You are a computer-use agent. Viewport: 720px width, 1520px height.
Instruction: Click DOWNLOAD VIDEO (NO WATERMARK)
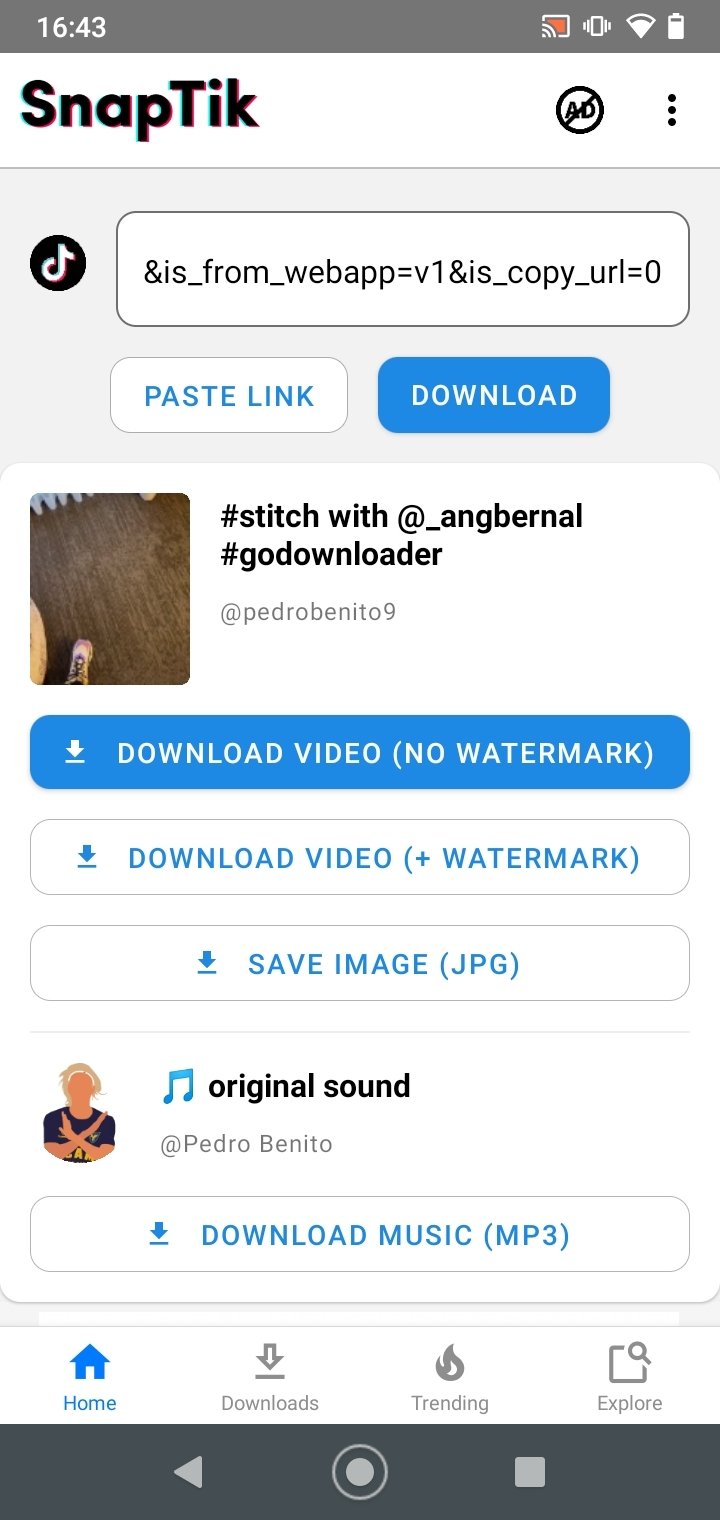360,752
